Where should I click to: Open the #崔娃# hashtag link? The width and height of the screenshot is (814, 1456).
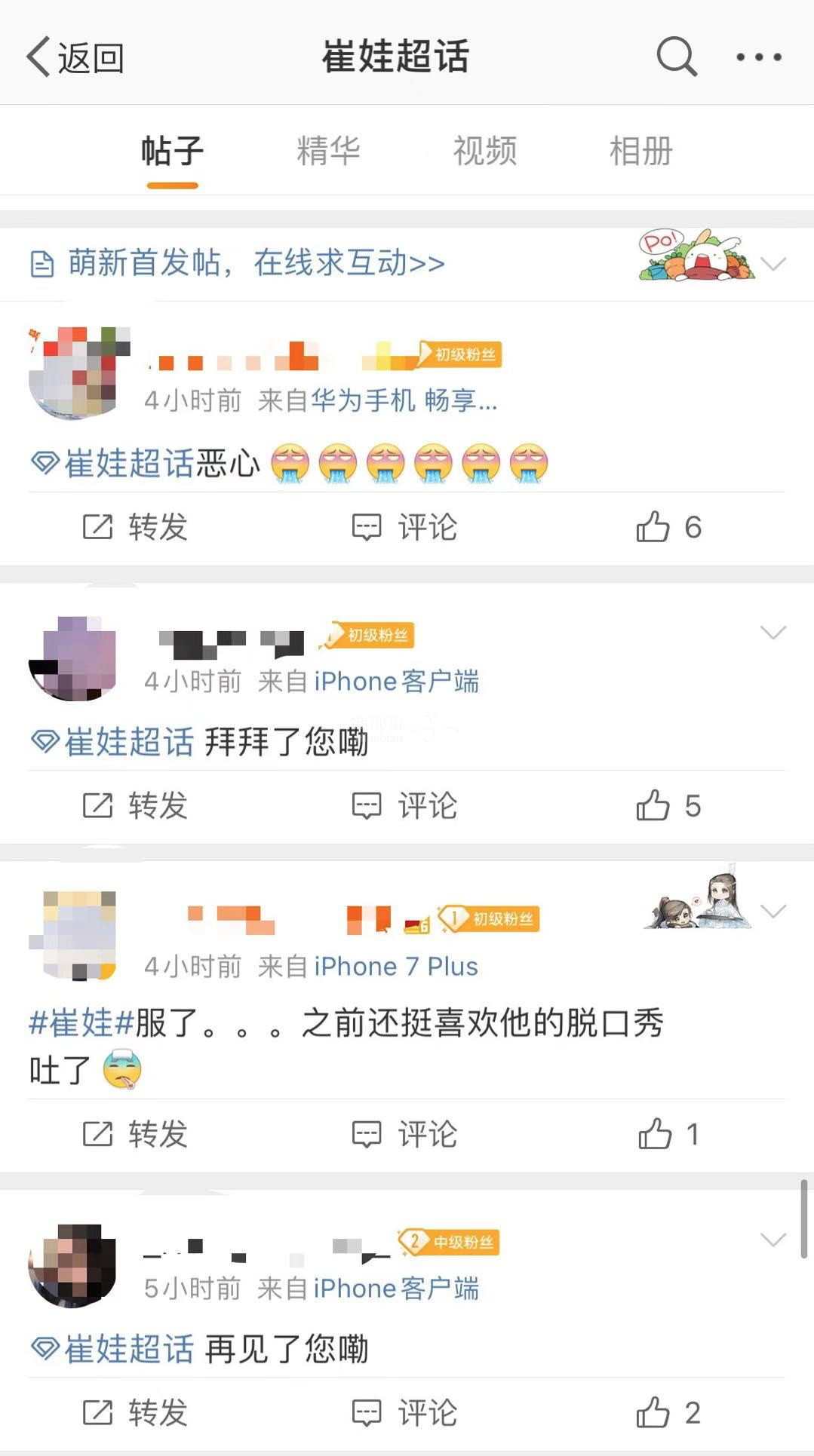click(x=81, y=1023)
